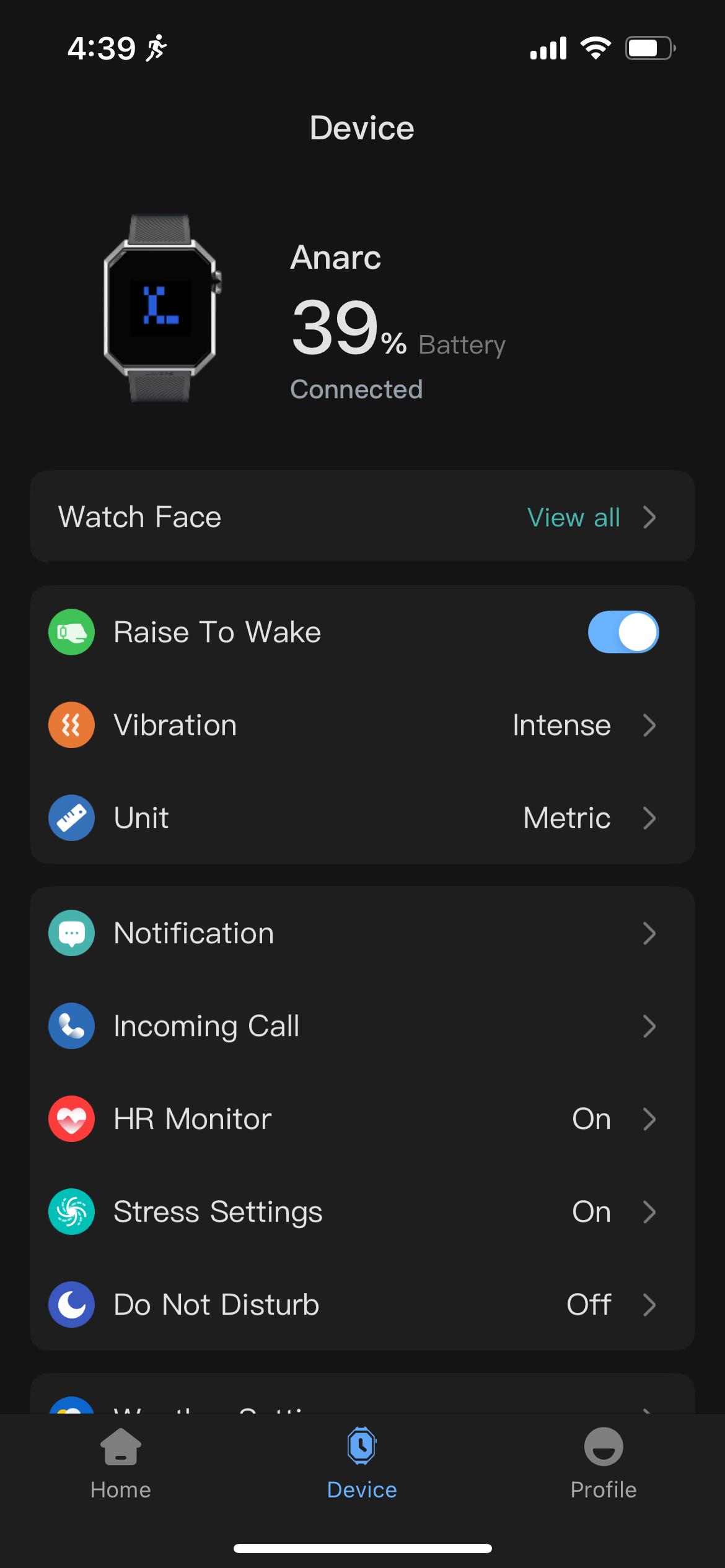The image size is (725, 1568).
Task: Open Vibration intensity settings
Action: [x=362, y=725]
